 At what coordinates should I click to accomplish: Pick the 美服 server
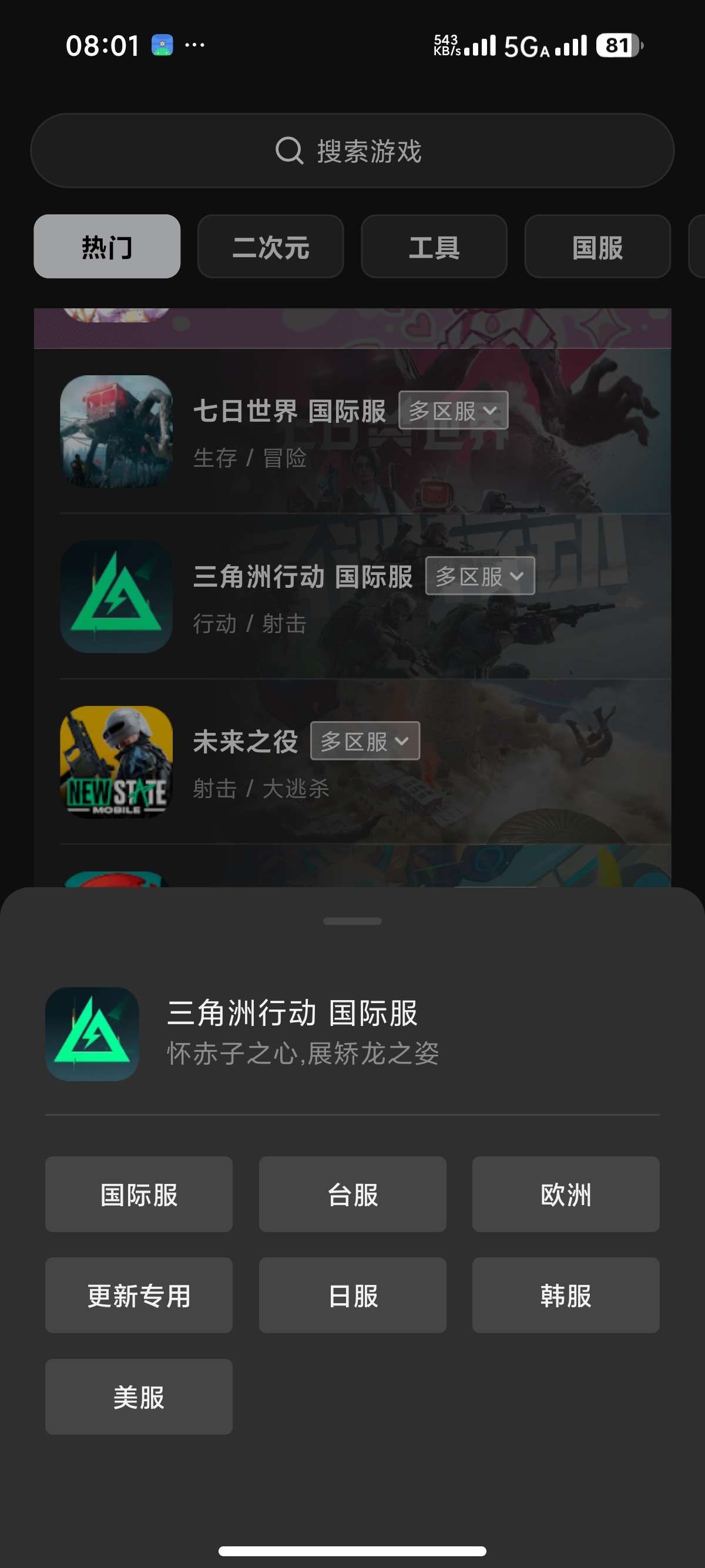pos(139,1397)
